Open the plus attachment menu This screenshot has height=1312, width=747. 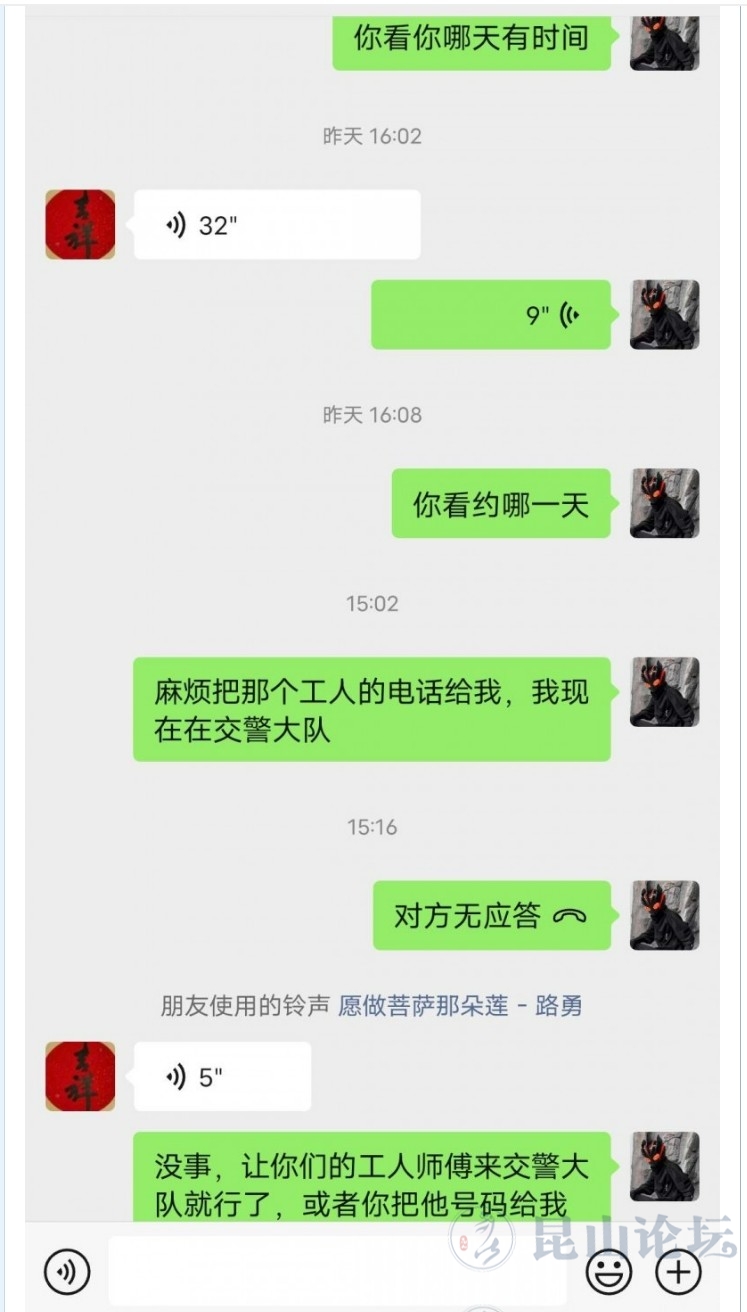pyautogui.click(x=679, y=1272)
